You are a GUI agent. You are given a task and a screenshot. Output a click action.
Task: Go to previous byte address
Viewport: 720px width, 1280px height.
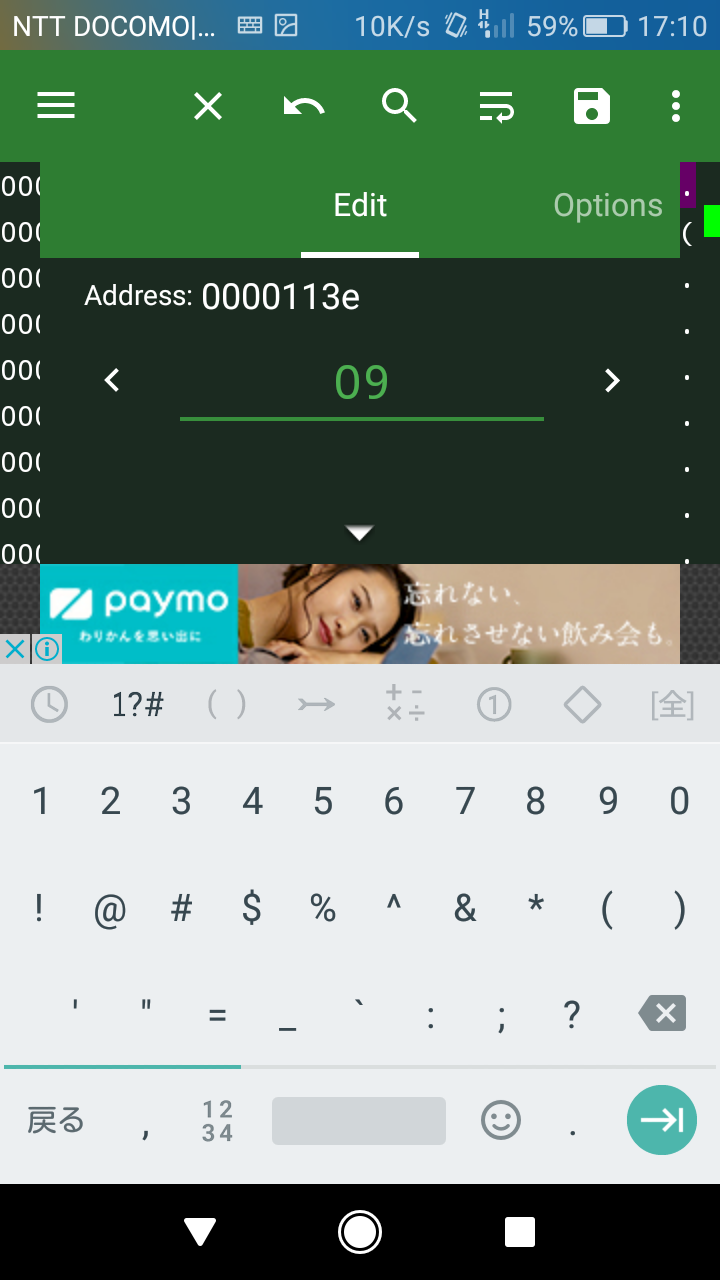(x=112, y=381)
